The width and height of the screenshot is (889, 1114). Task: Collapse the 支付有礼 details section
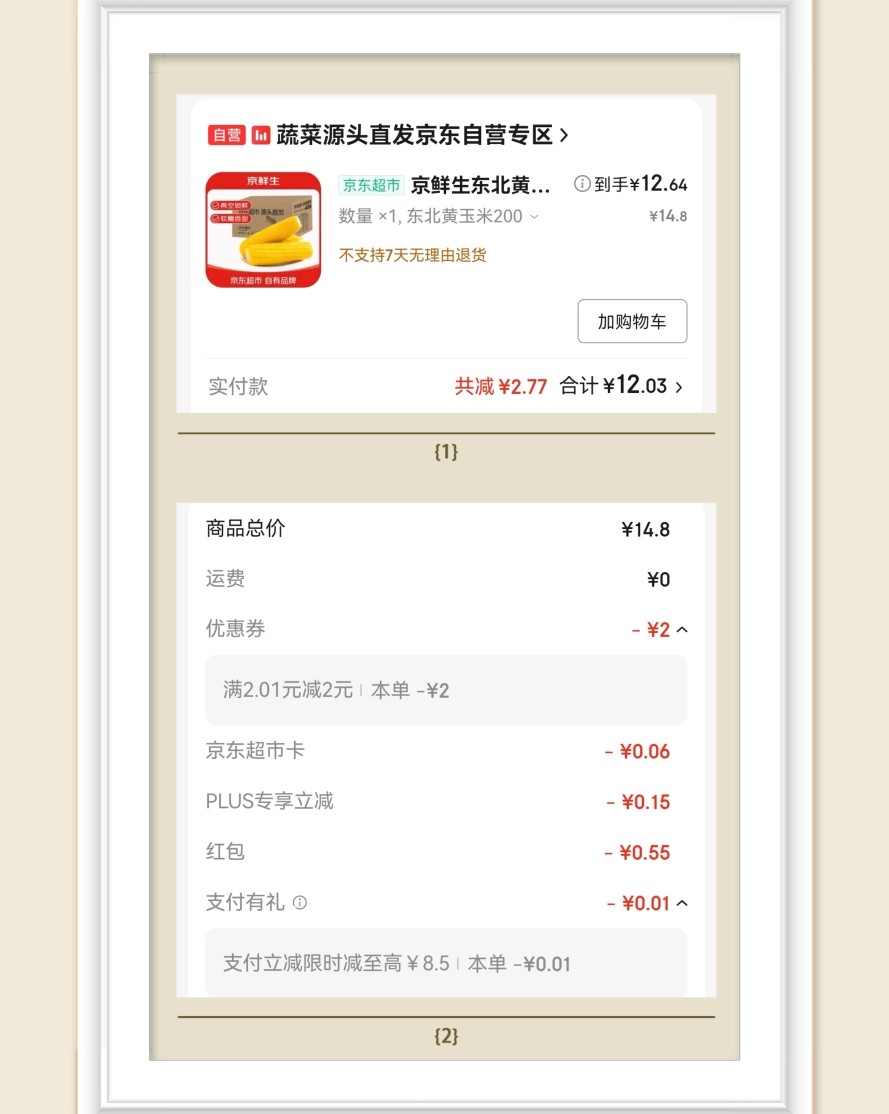(682, 903)
